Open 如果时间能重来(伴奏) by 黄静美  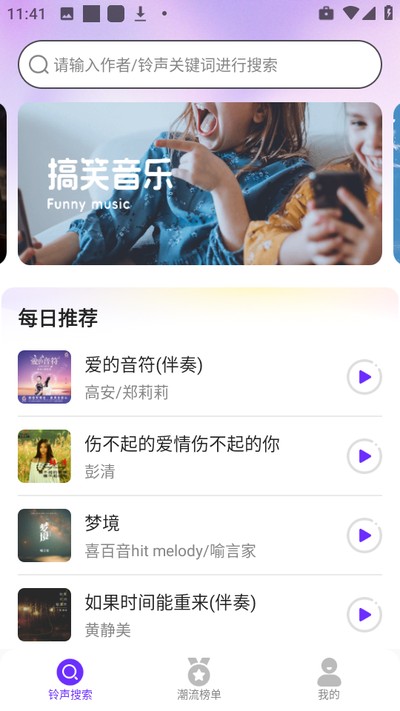[200, 615]
